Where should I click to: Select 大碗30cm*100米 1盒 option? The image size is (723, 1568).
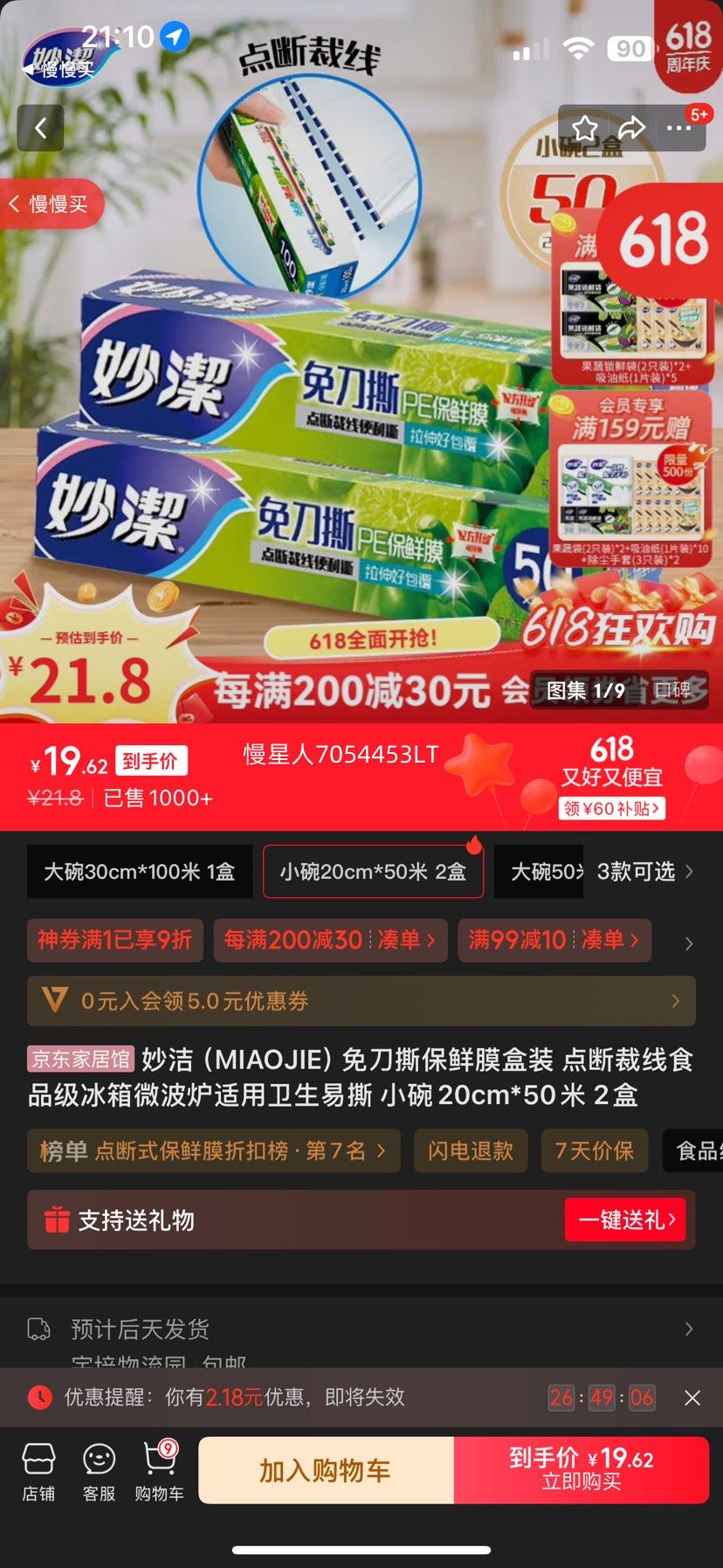click(x=140, y=872)
